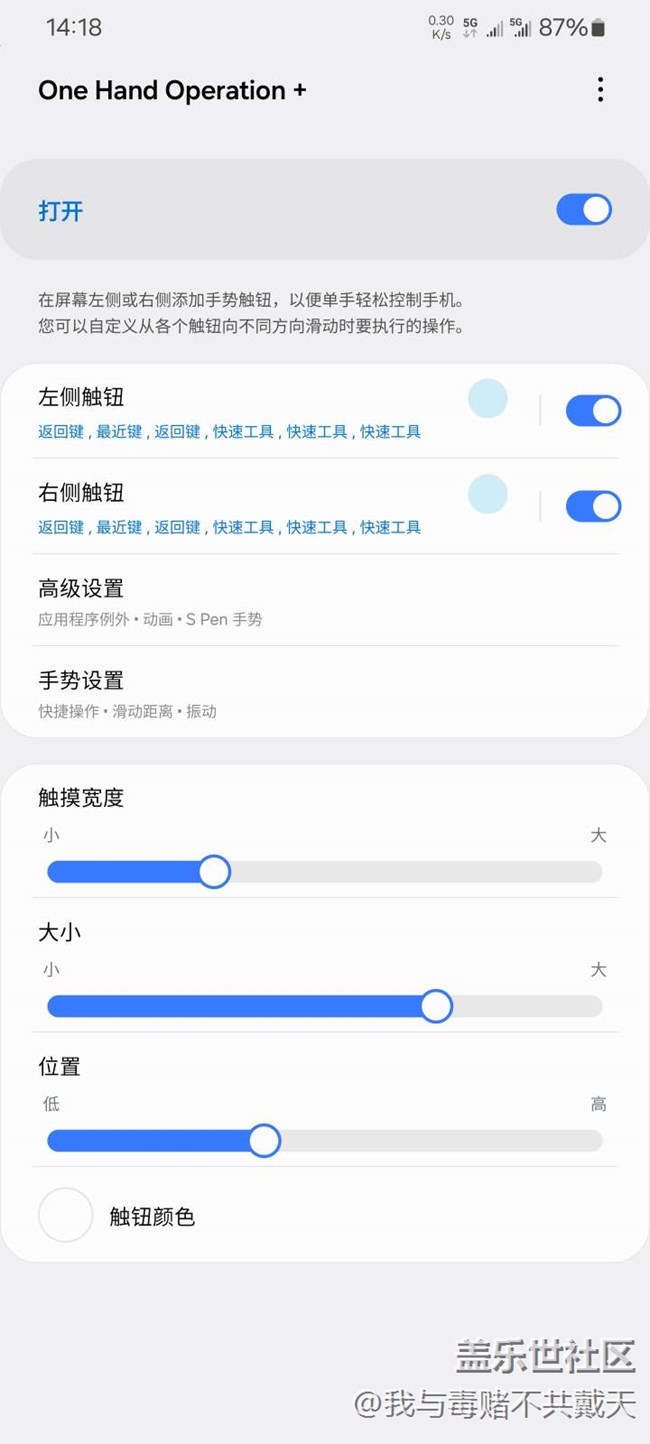Viewport: 650px width, 1444px height.
Task: Tap the 位置 position slider track
Action: (x=325, y=1141)
